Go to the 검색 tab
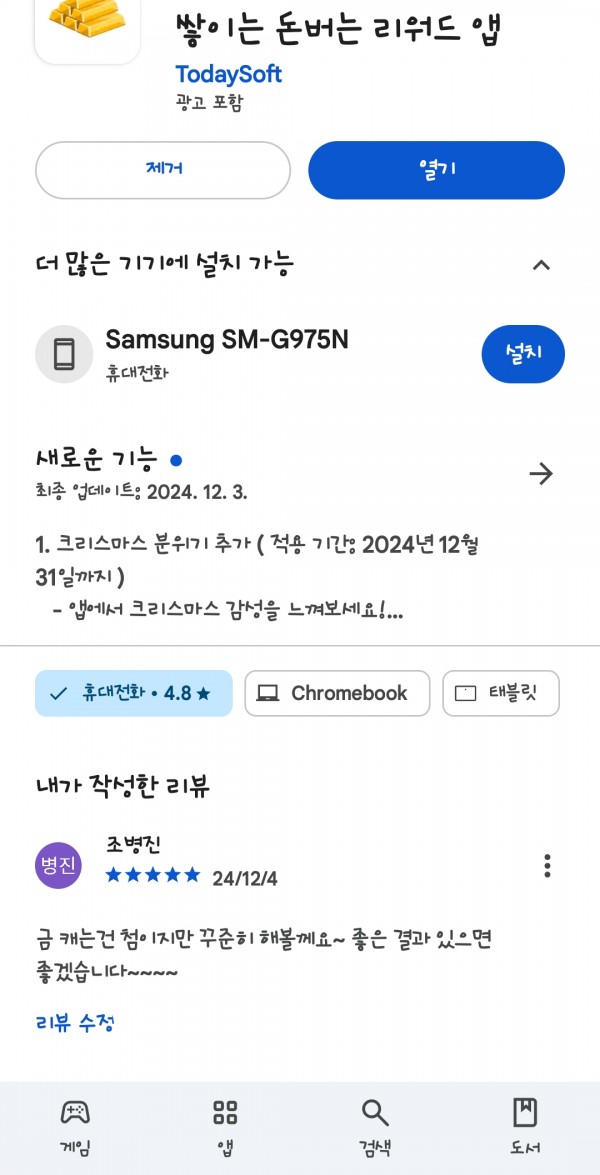The height and width of the screenshot is (1175, 600). 375,1127
